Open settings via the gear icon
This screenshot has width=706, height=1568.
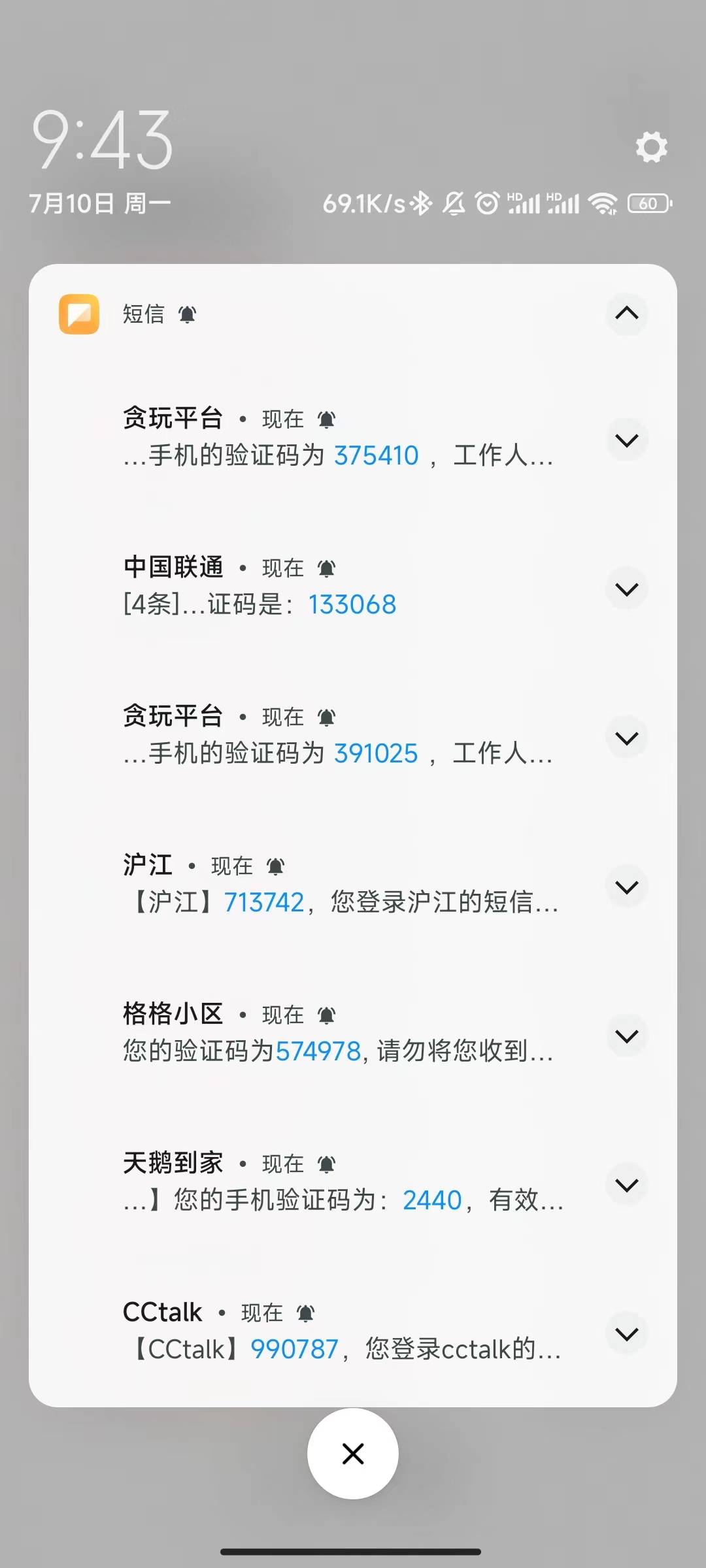(651, 147)
